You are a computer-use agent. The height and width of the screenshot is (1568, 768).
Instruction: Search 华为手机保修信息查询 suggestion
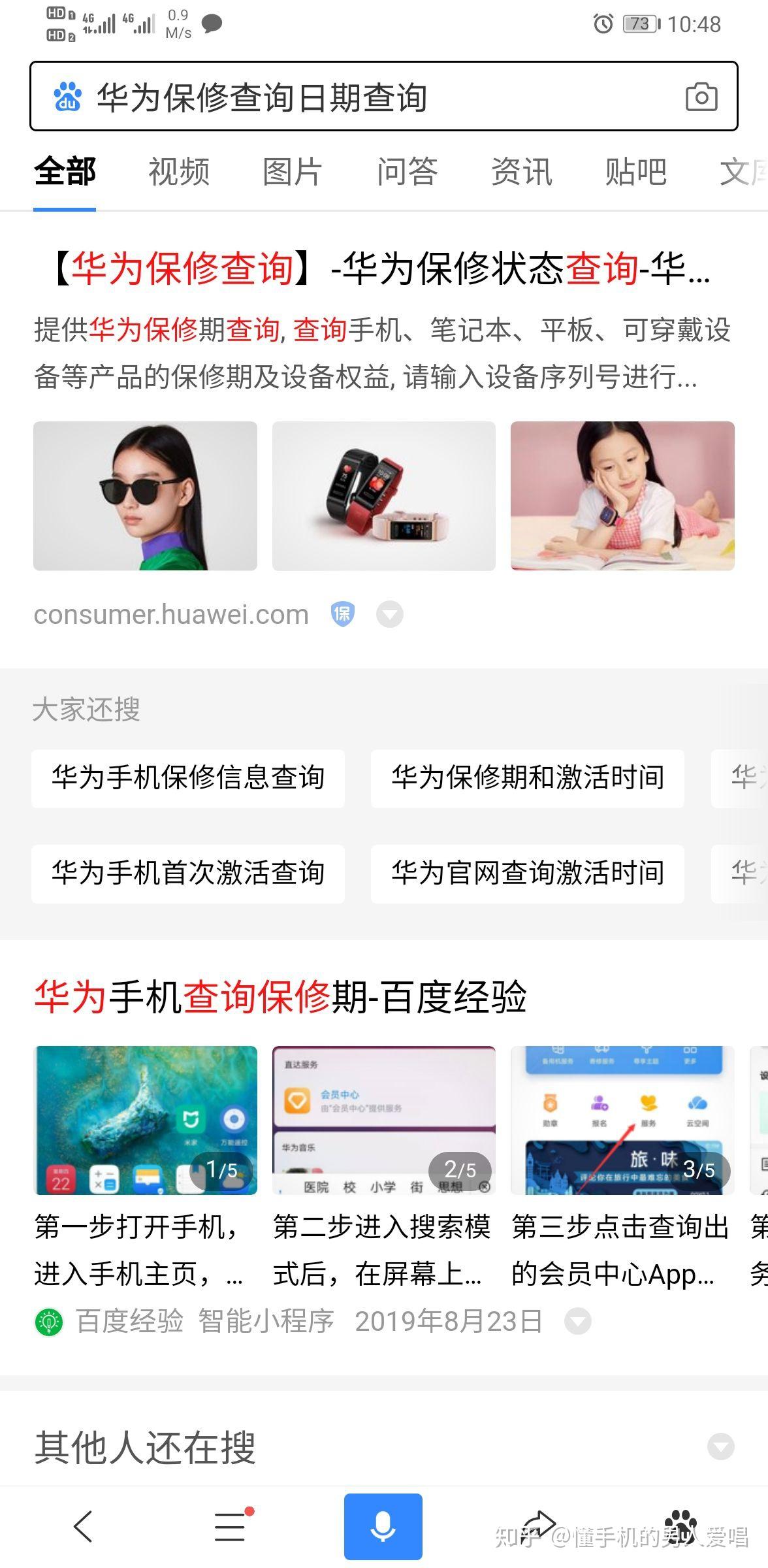point(188,778)
